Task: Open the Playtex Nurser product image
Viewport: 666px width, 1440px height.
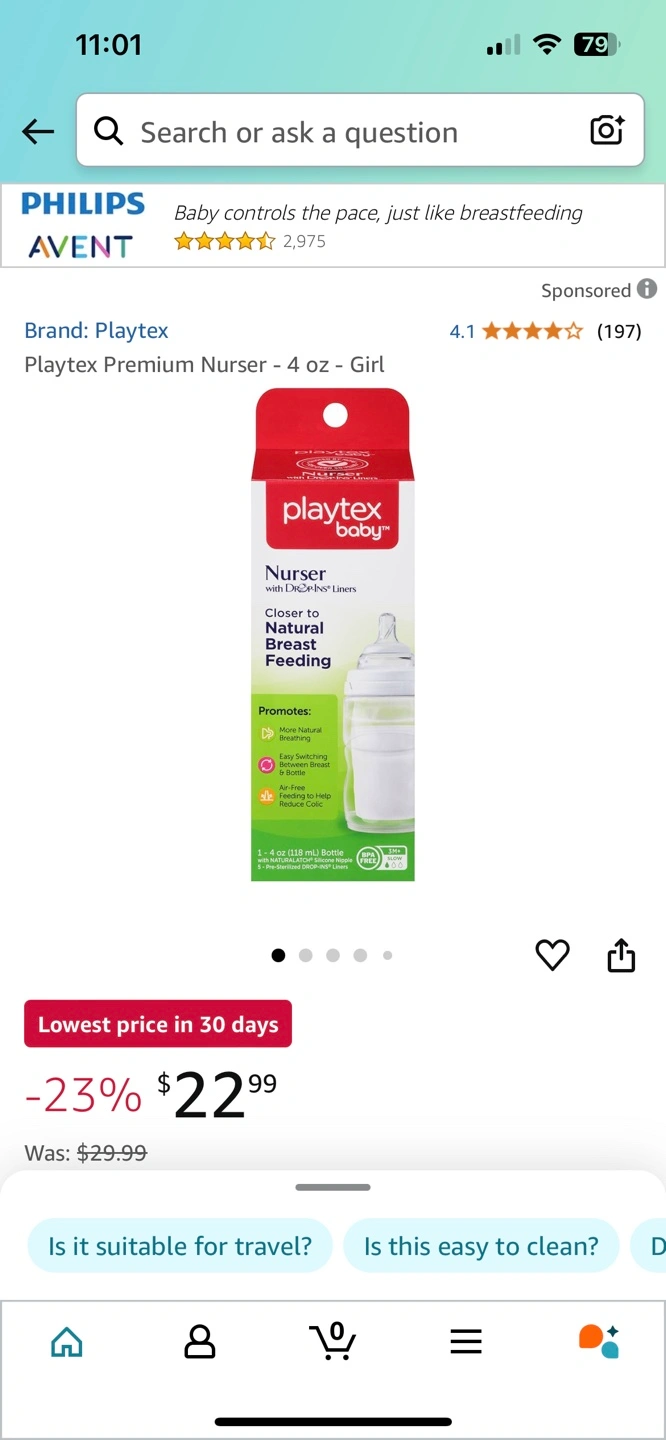Action: (333, 636)
